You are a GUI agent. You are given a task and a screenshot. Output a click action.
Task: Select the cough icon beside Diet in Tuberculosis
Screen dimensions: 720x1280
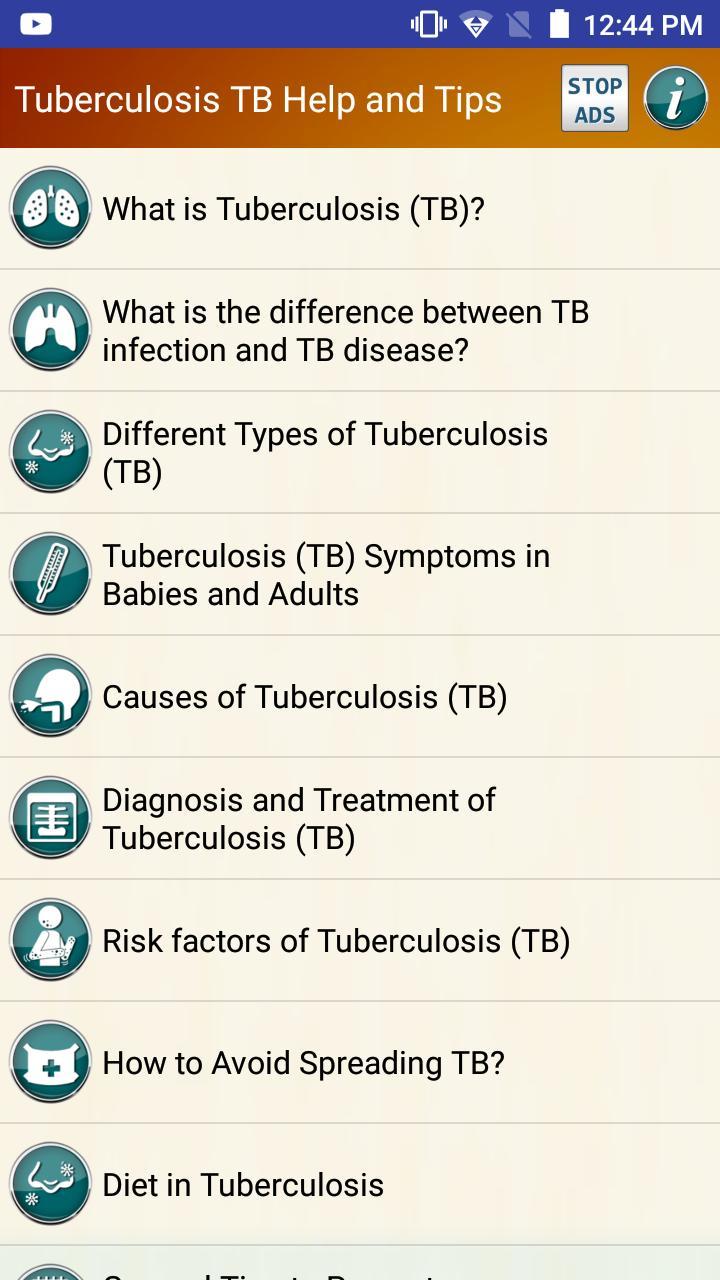pos(50,1184)
